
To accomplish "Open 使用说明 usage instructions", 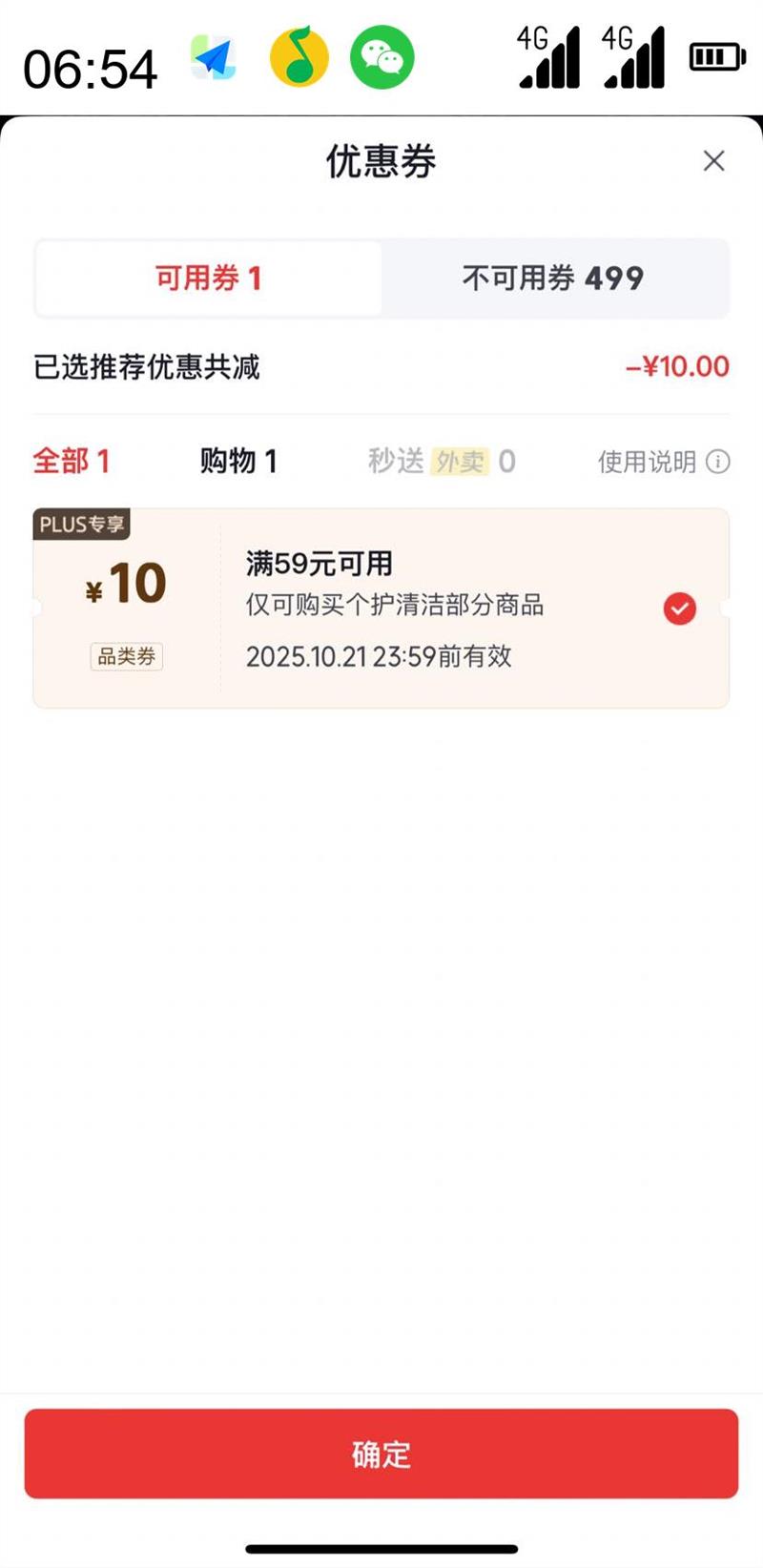I will pos(663,463).
